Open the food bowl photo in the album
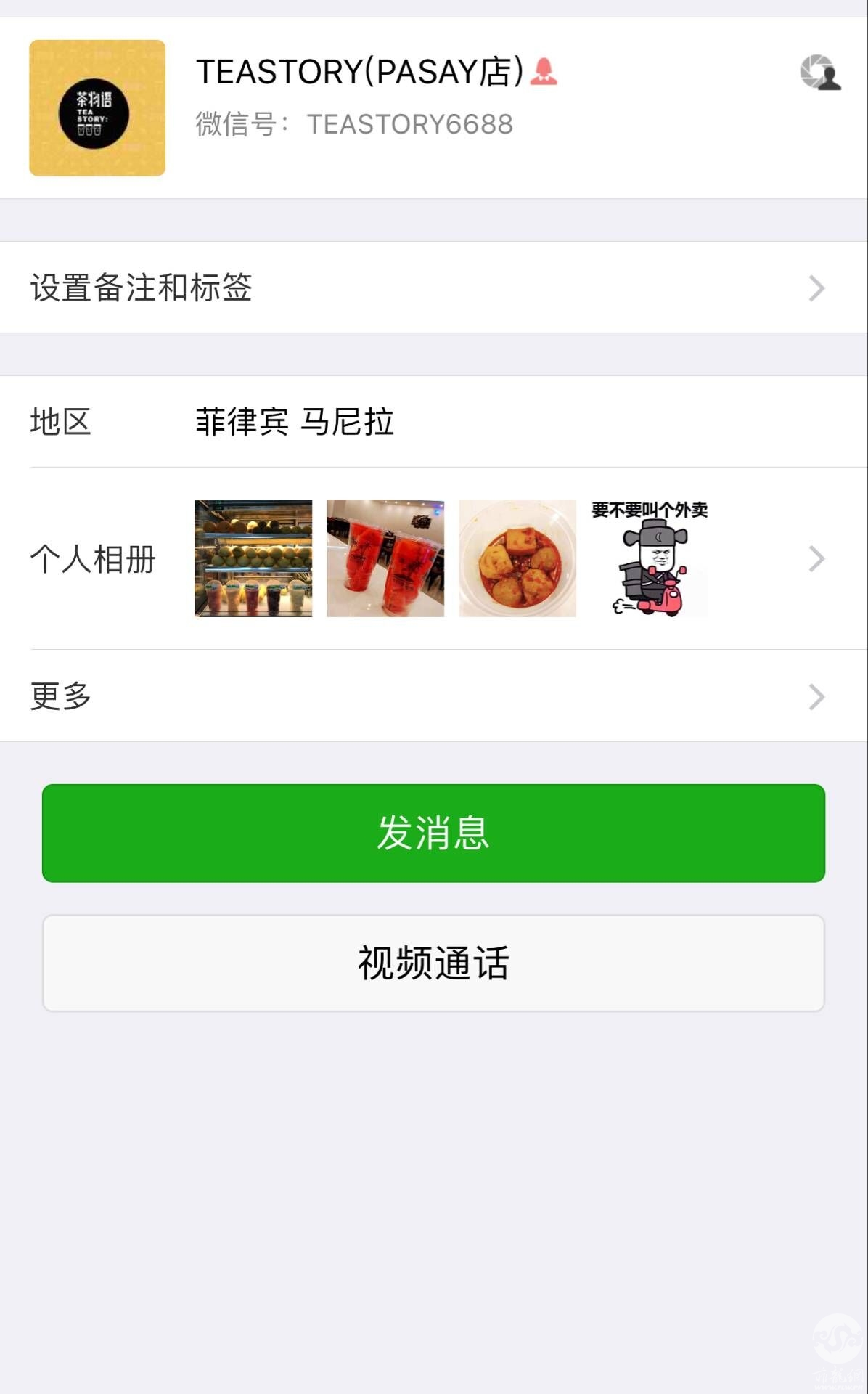Screen dimensions: 868x1394 (517, 558)
